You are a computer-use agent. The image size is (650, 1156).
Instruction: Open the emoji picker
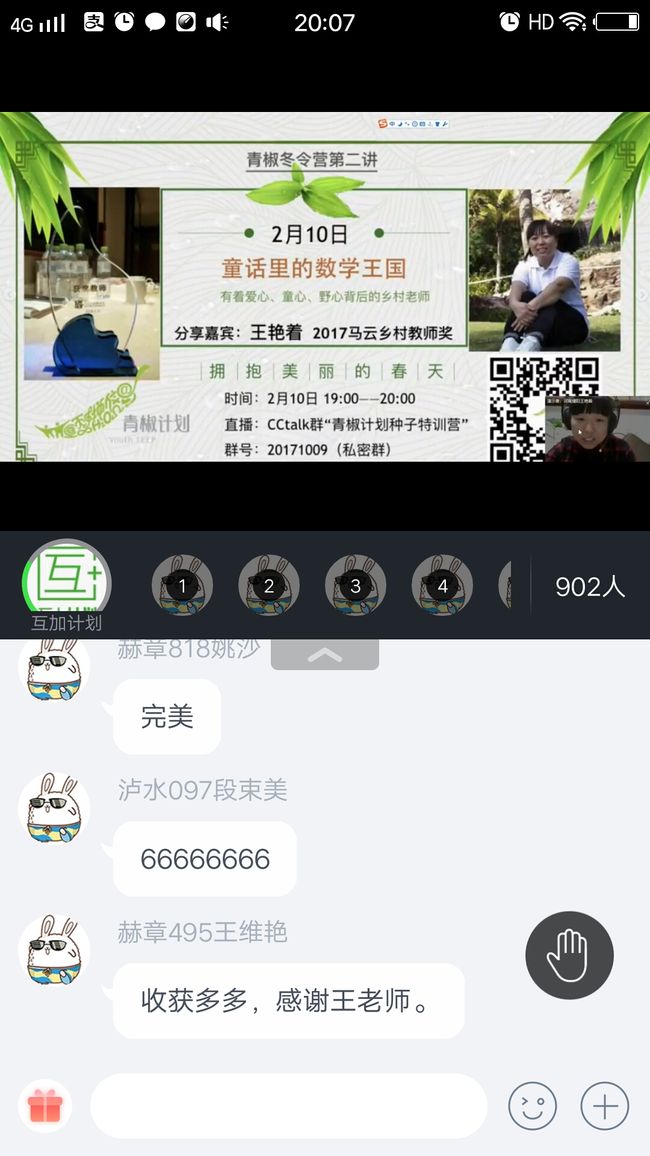tap(532, 1106)
